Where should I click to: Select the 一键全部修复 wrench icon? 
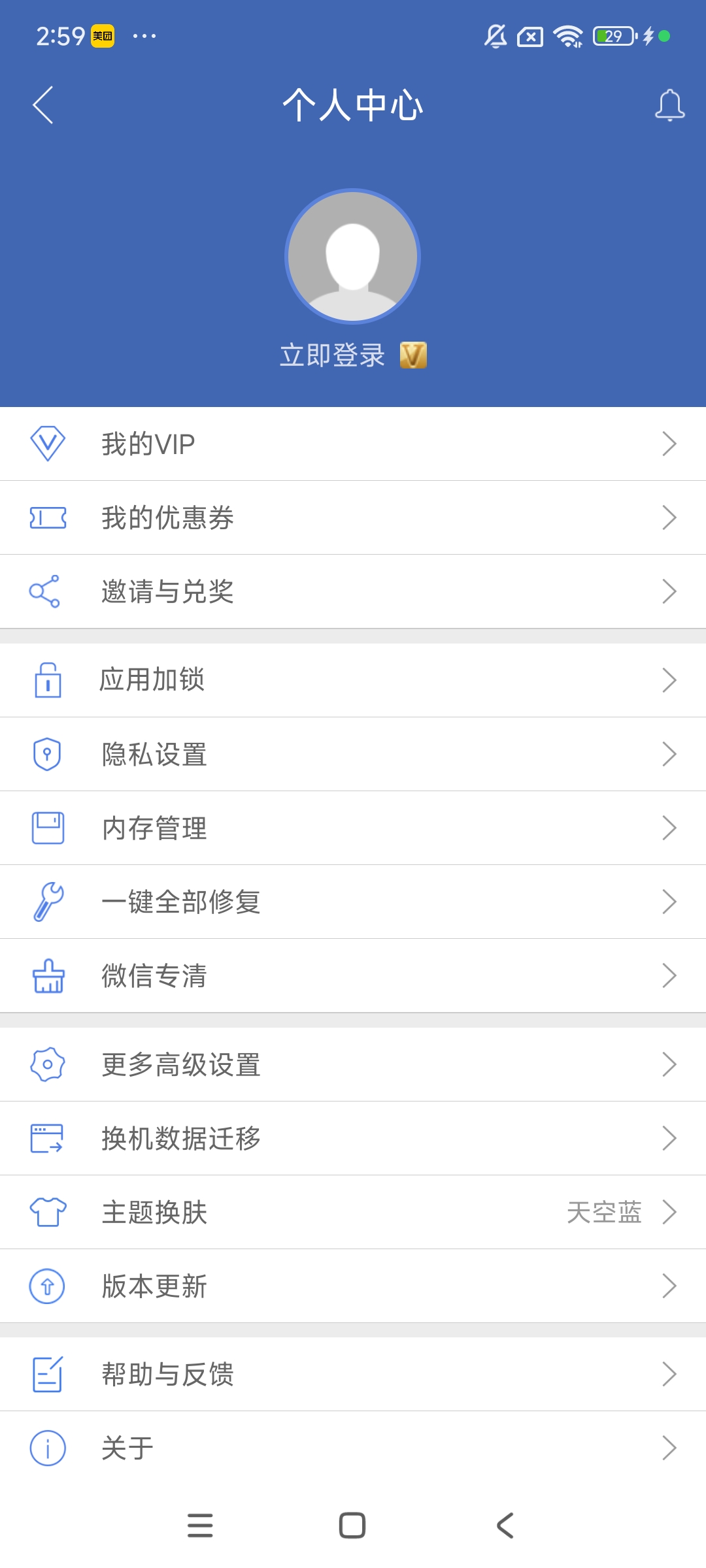pos(48,902)
